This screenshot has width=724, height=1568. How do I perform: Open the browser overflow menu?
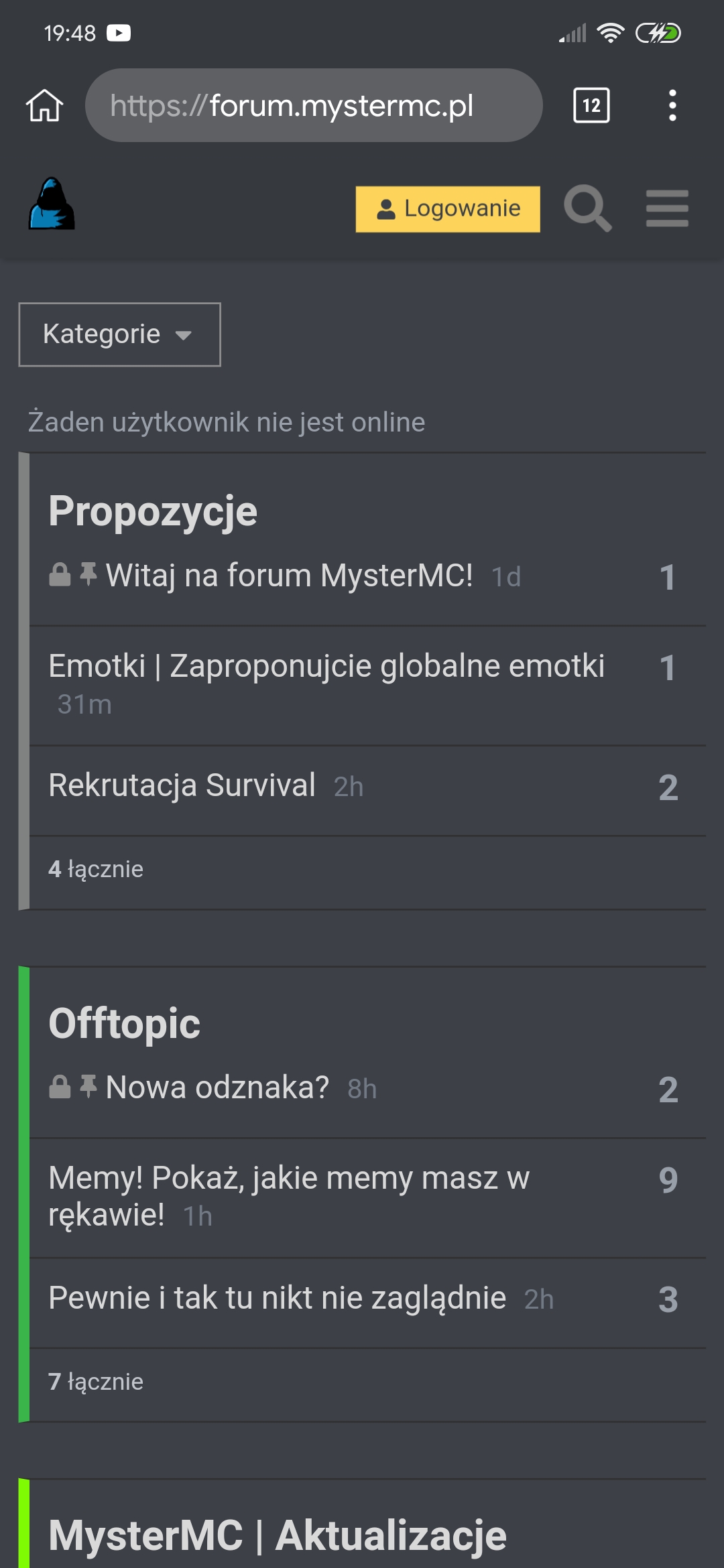672,106
